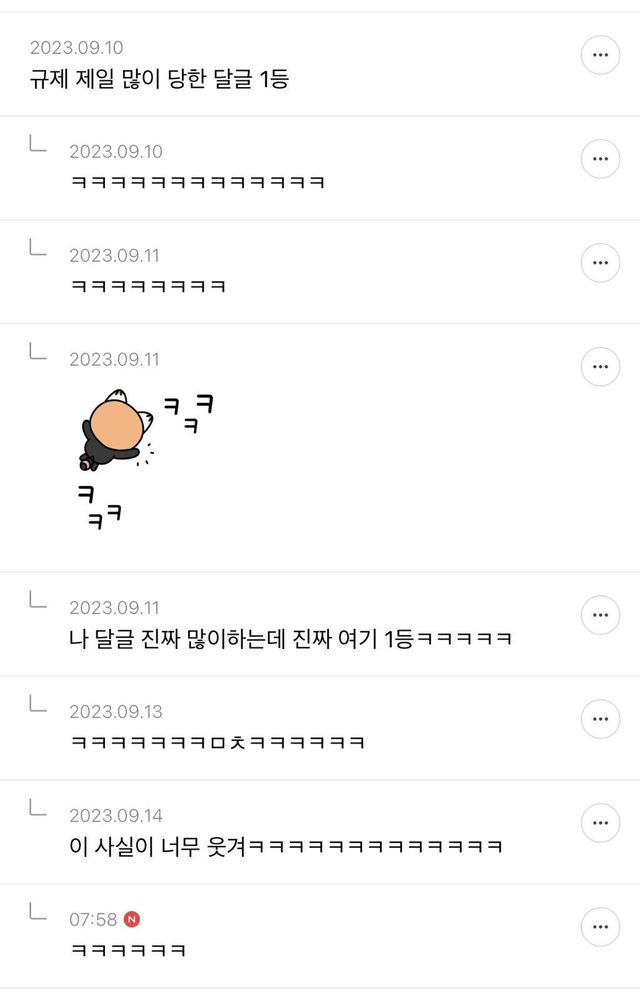Tap the three-dot menu on the sticker reply
Viewport: 640px width, 996px height.
[600, 367]
